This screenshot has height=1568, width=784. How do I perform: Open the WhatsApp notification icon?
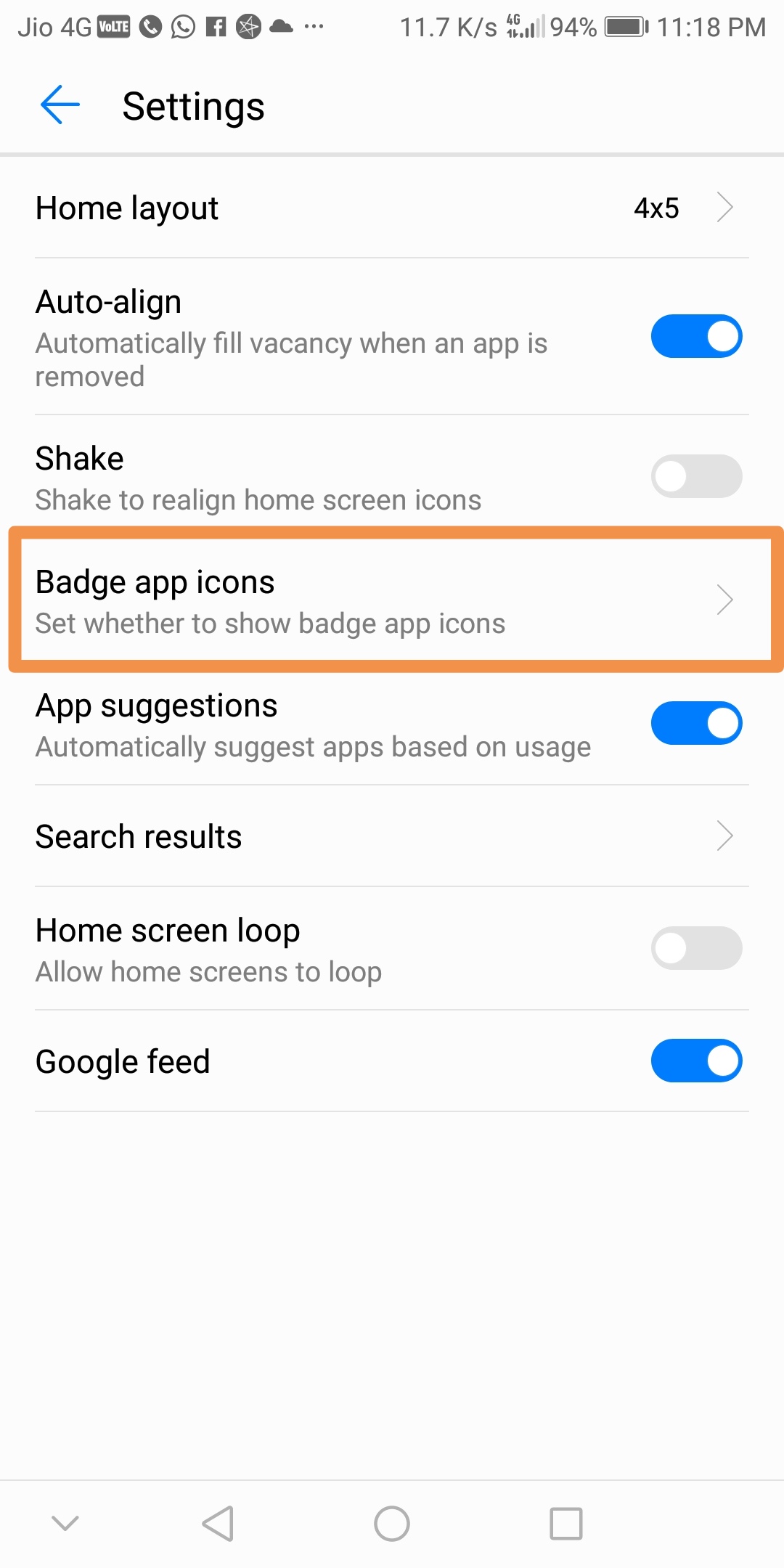[181, 28]
